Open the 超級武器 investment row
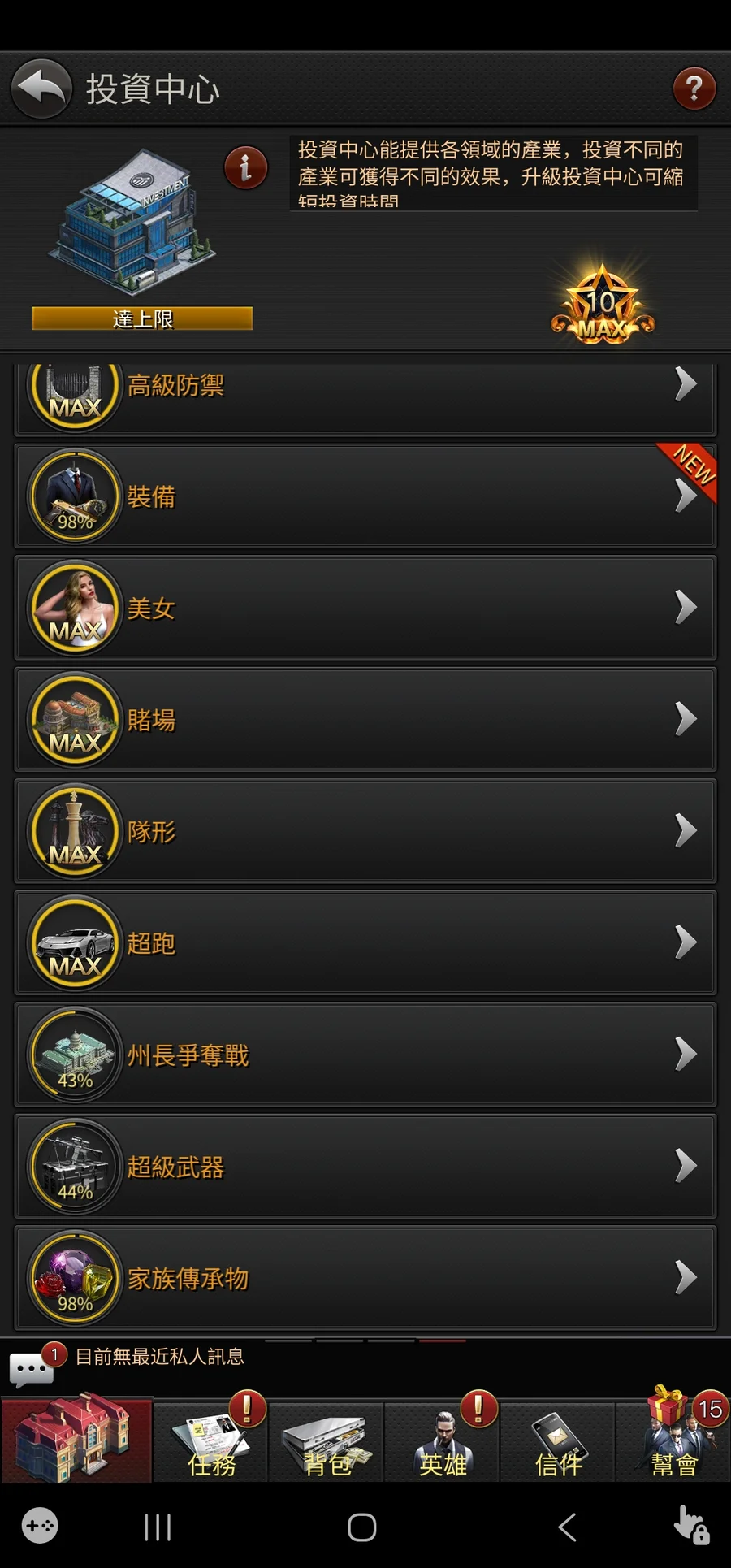The width and height of the screenshot is (731, 1568). pos(365,1167)
